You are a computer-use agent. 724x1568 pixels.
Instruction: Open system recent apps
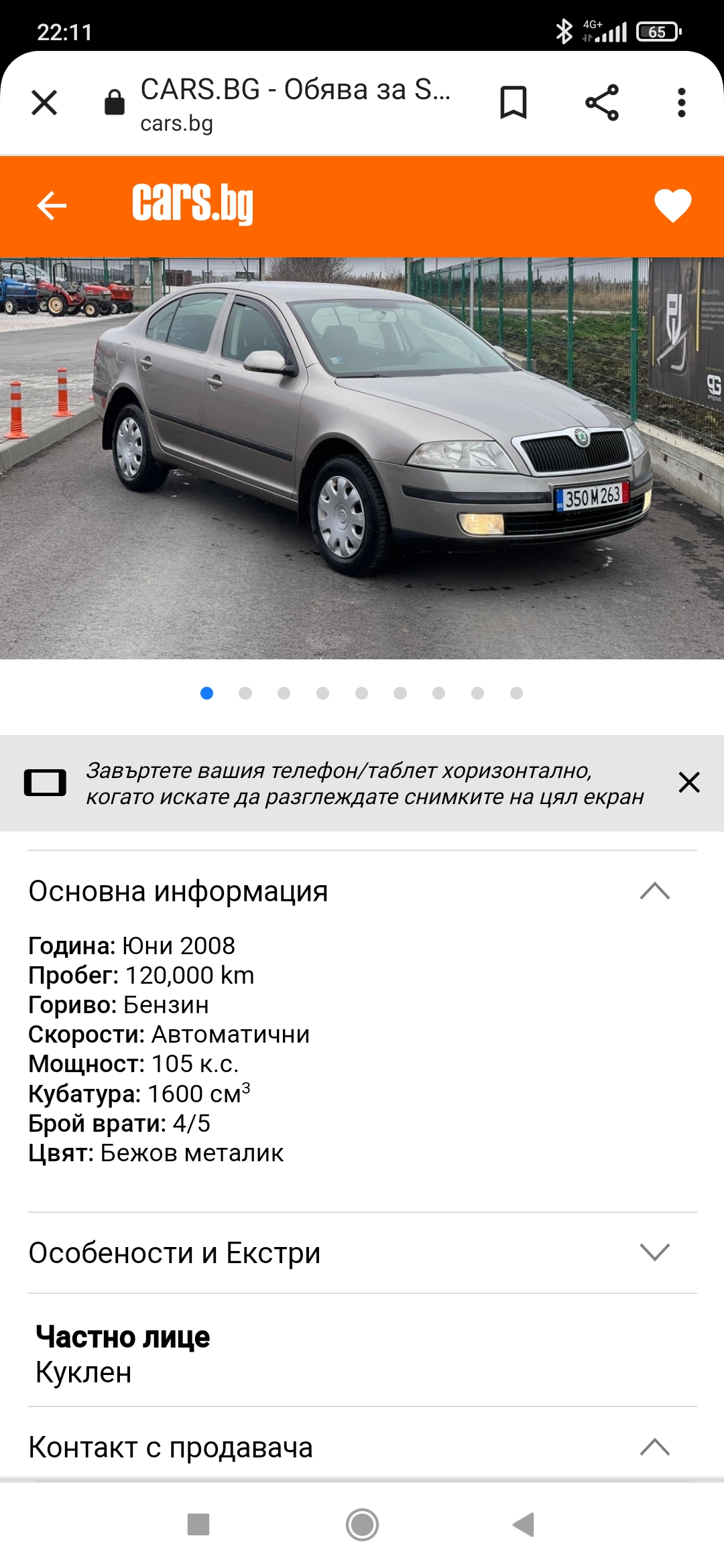click(198, 1525)
